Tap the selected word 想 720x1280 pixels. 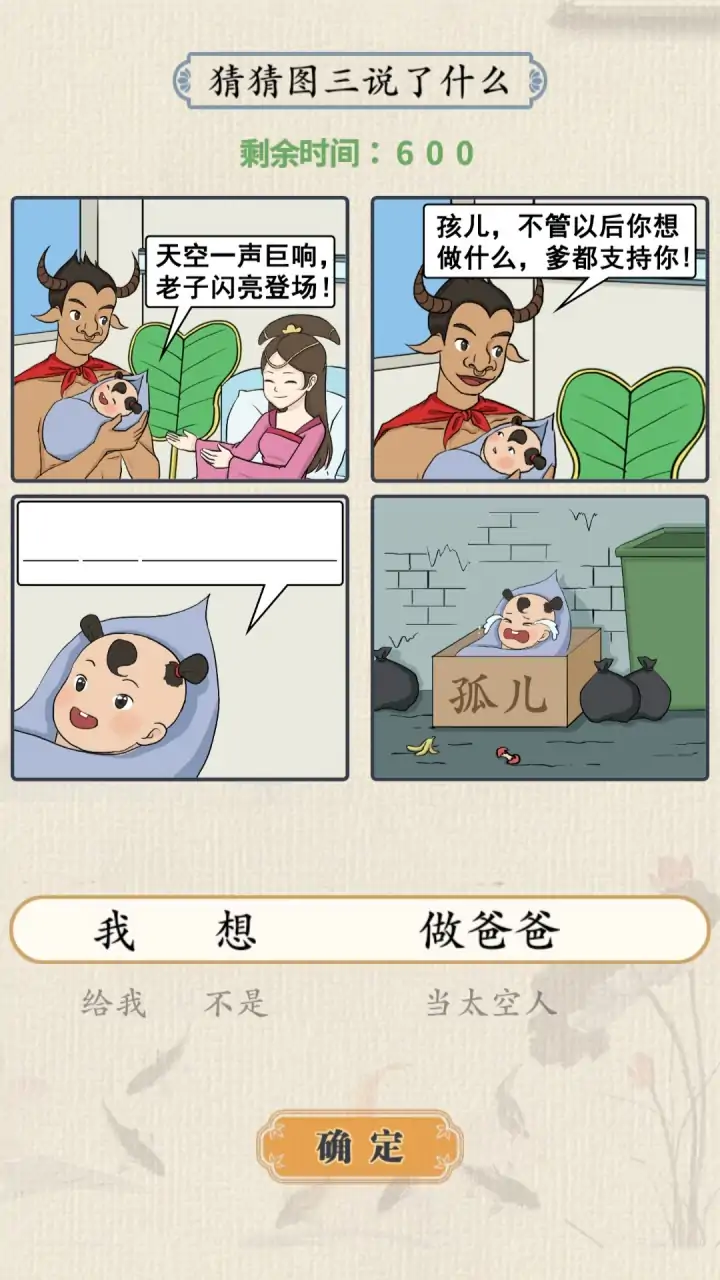tap(237, 932)
